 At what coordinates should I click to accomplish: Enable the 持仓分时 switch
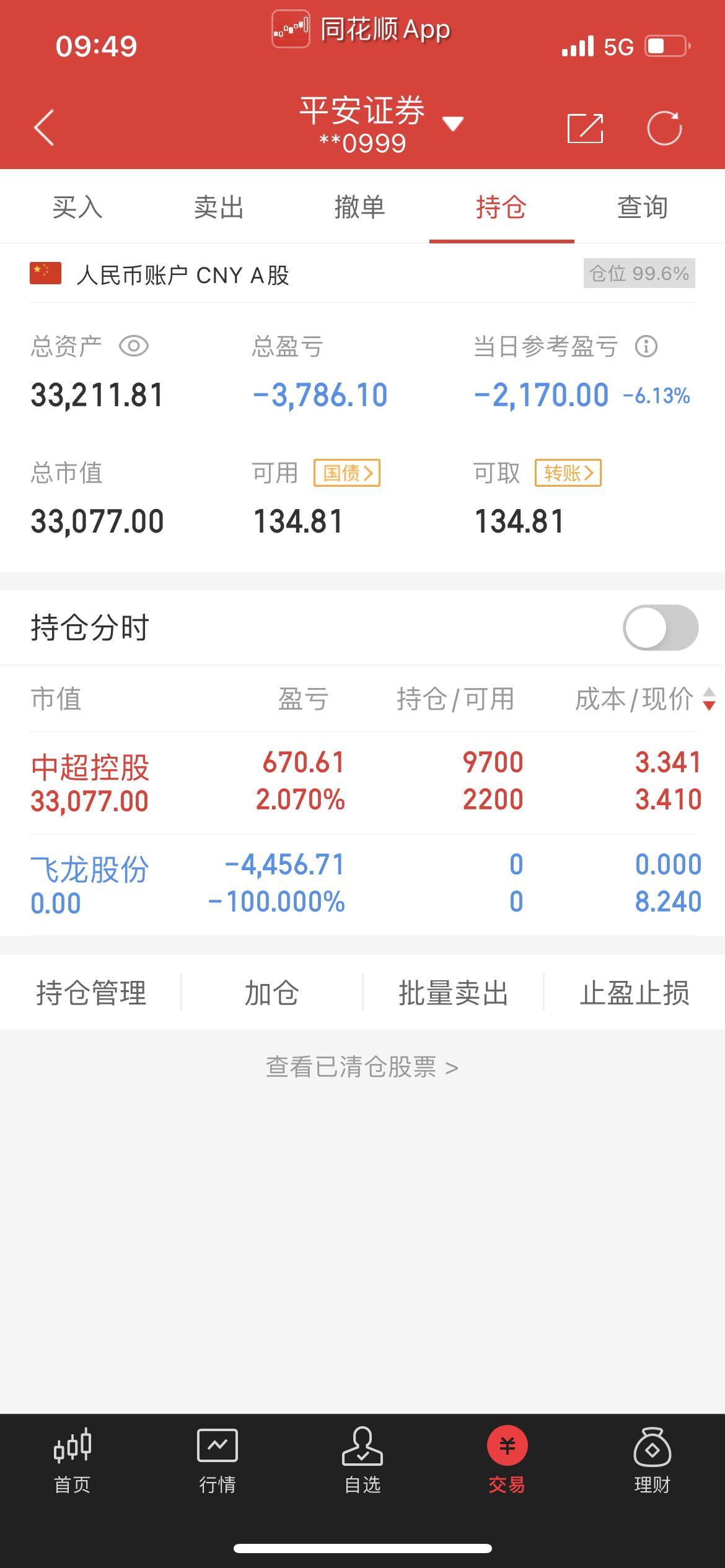pyautogui.click(x=661, y=628)
